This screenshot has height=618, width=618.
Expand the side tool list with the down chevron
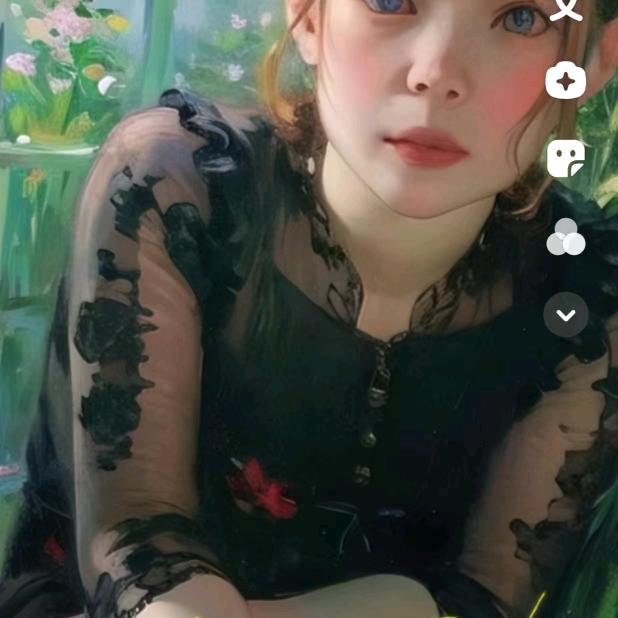(x=565, y=315)
